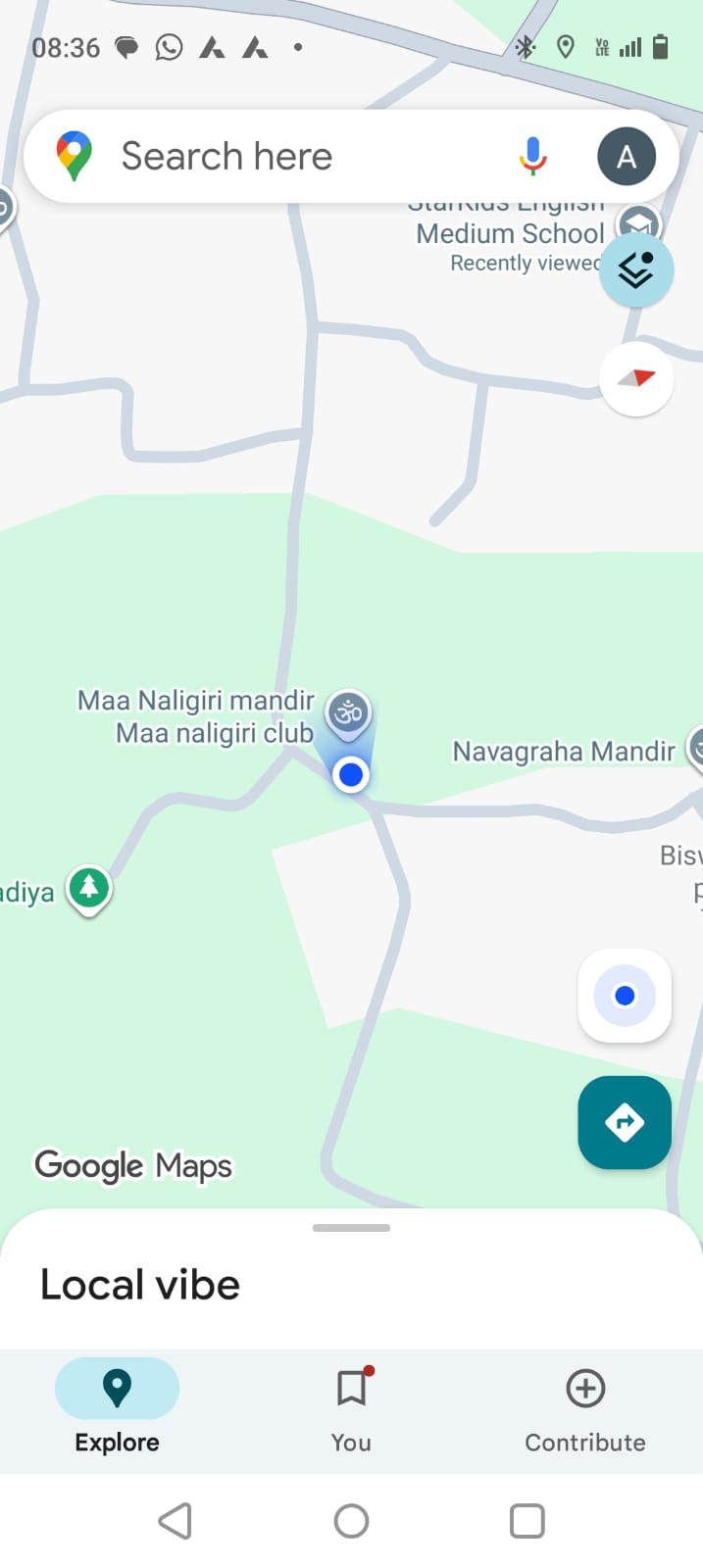Go back using the system back button
703x1568 pixels.
tap(176, 1521)
